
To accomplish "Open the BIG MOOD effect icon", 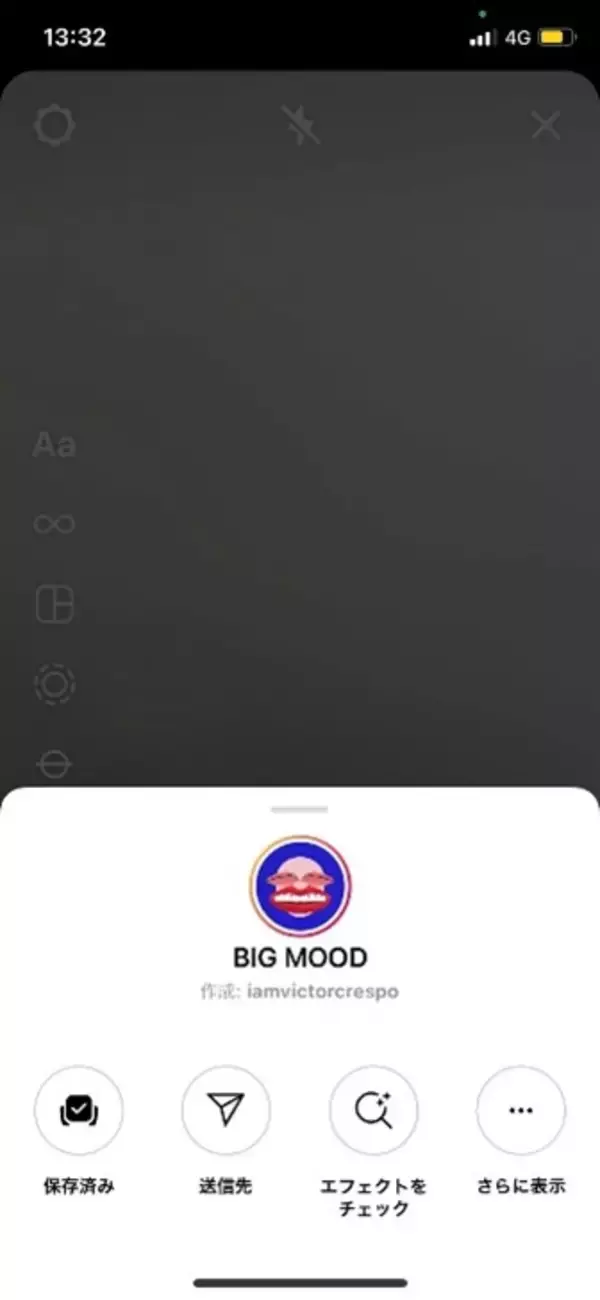I will 300,887.
